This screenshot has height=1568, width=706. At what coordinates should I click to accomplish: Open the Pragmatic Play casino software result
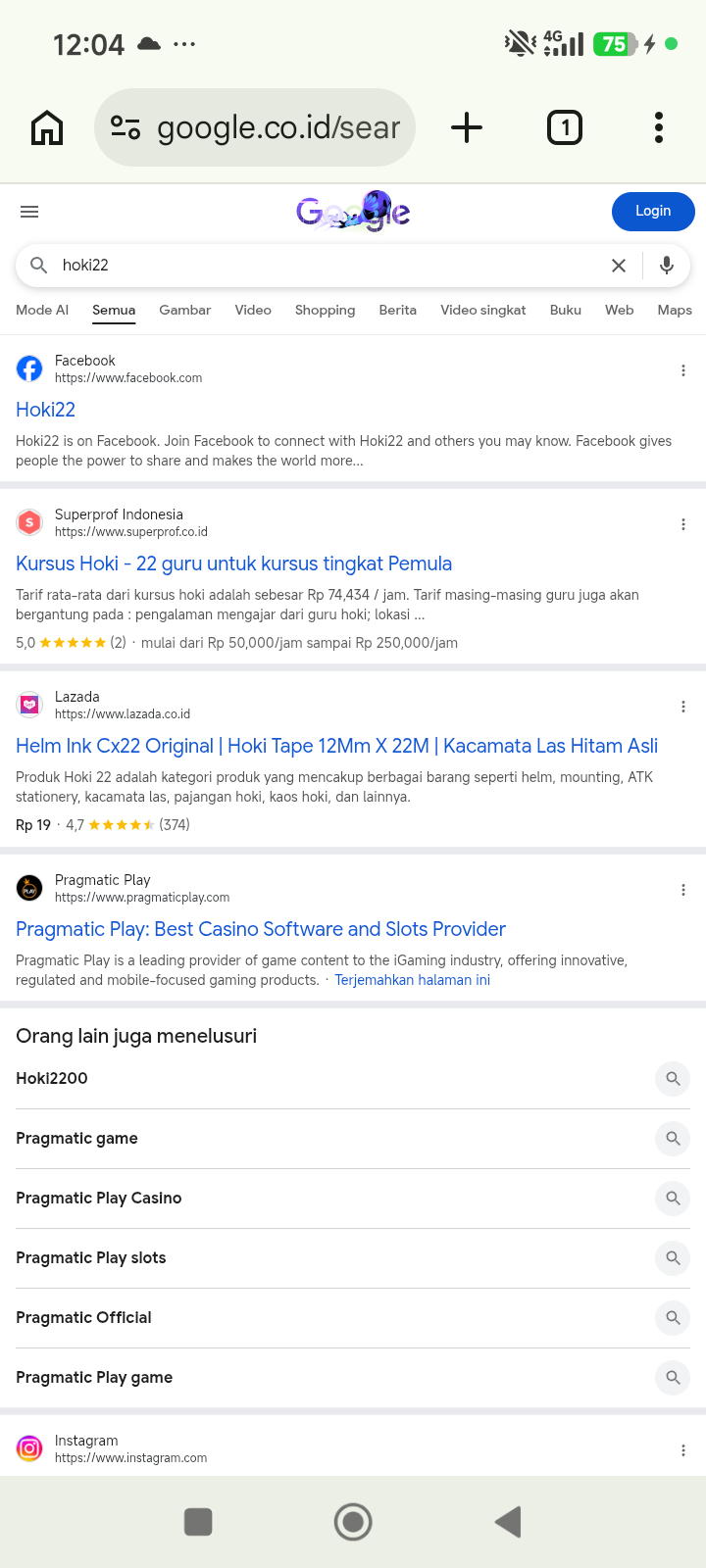[x=261, y=929]
